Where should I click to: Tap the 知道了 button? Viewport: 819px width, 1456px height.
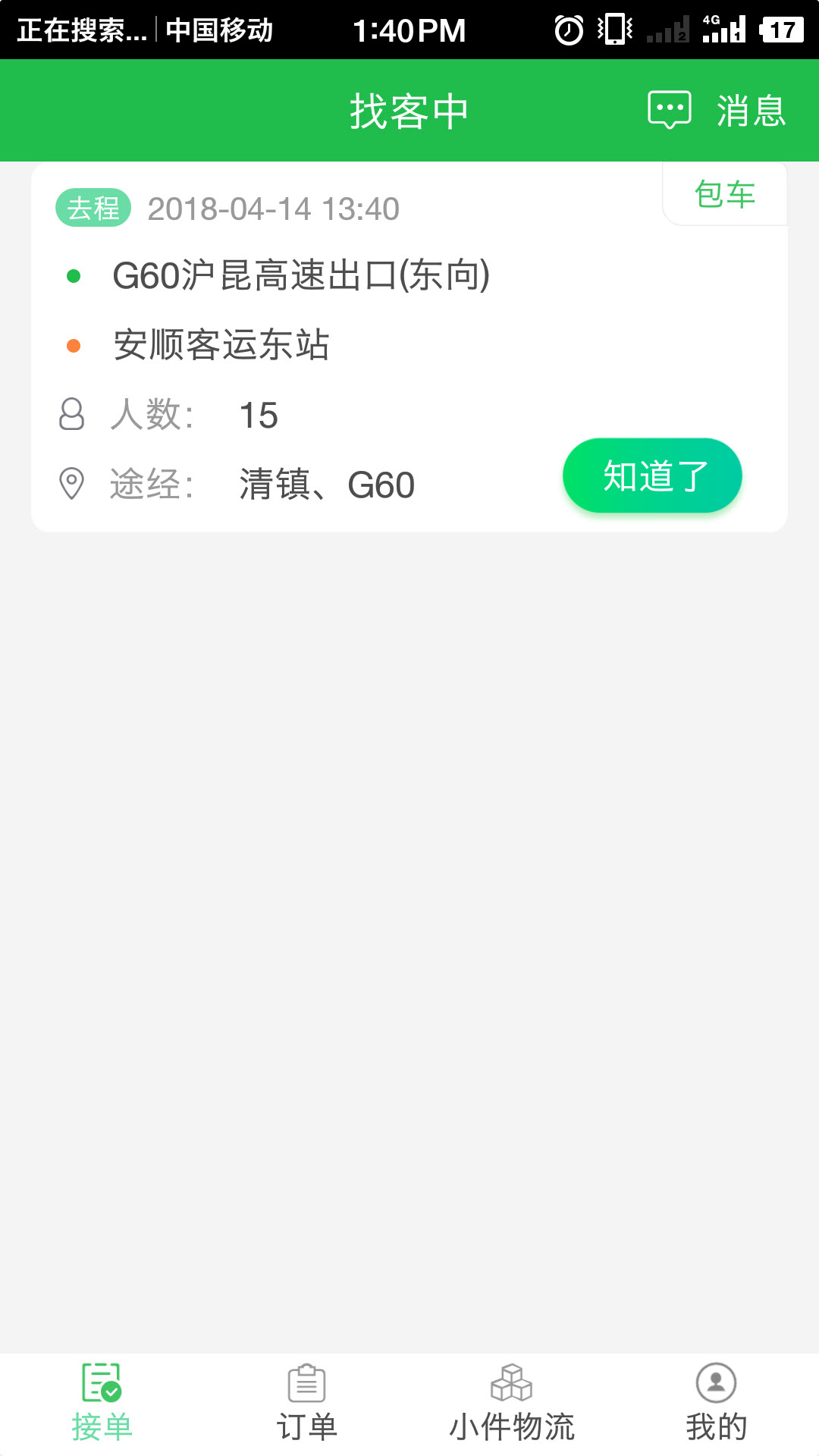pyautogui.click(x=651, y=475)
